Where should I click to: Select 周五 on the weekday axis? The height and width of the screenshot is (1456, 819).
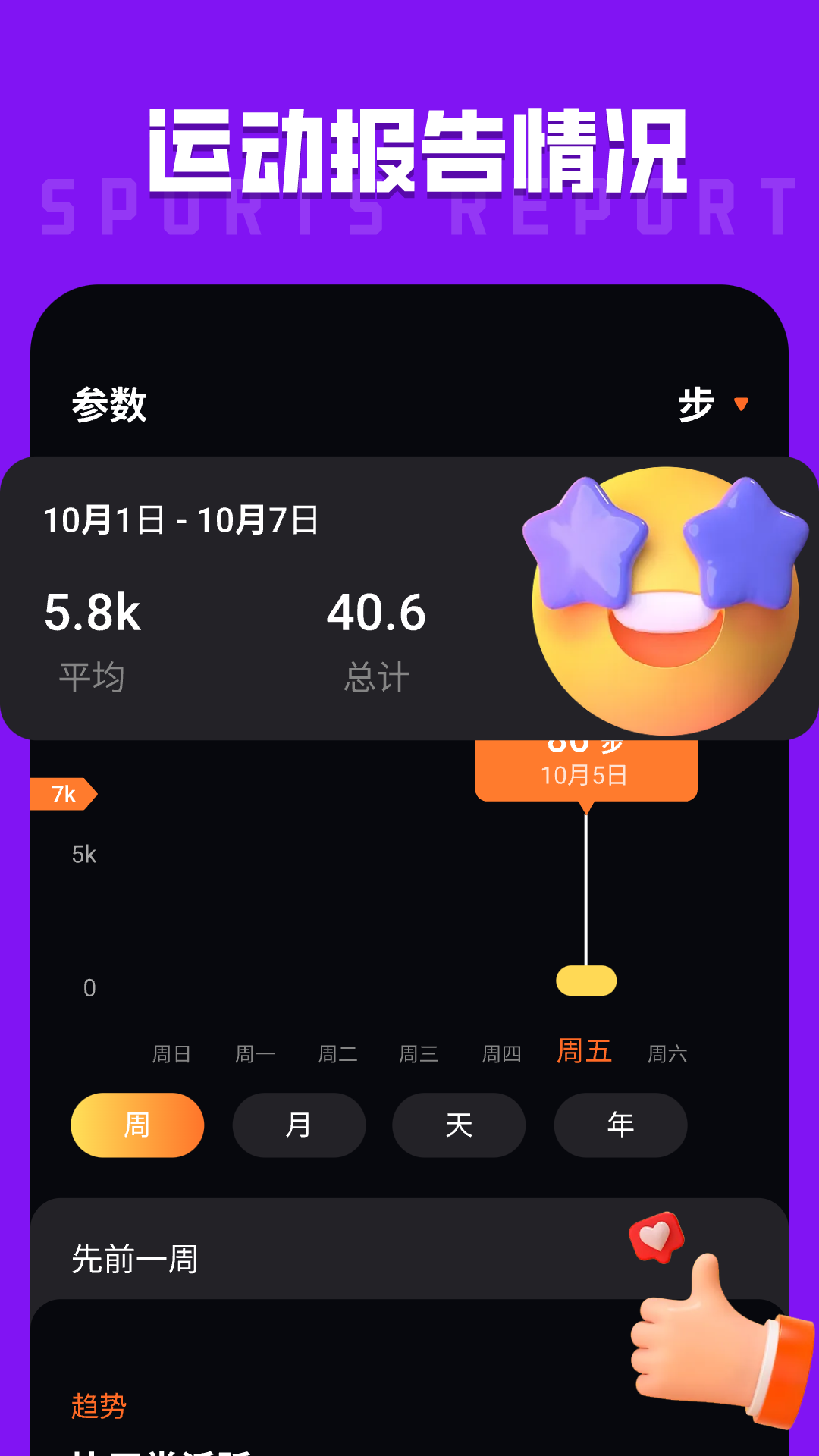(585, 1053)
